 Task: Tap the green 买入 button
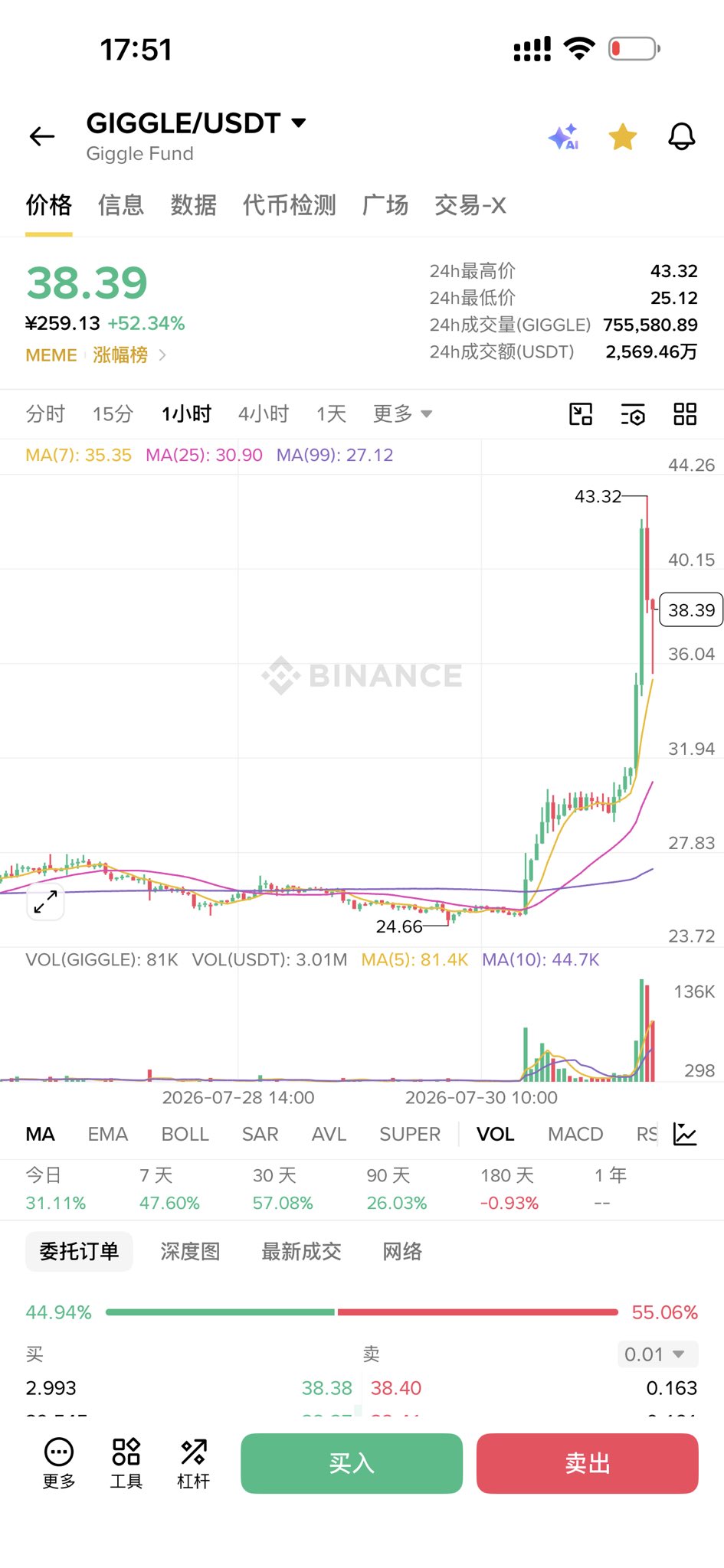pyautogui.click(x=352, y=1463)
